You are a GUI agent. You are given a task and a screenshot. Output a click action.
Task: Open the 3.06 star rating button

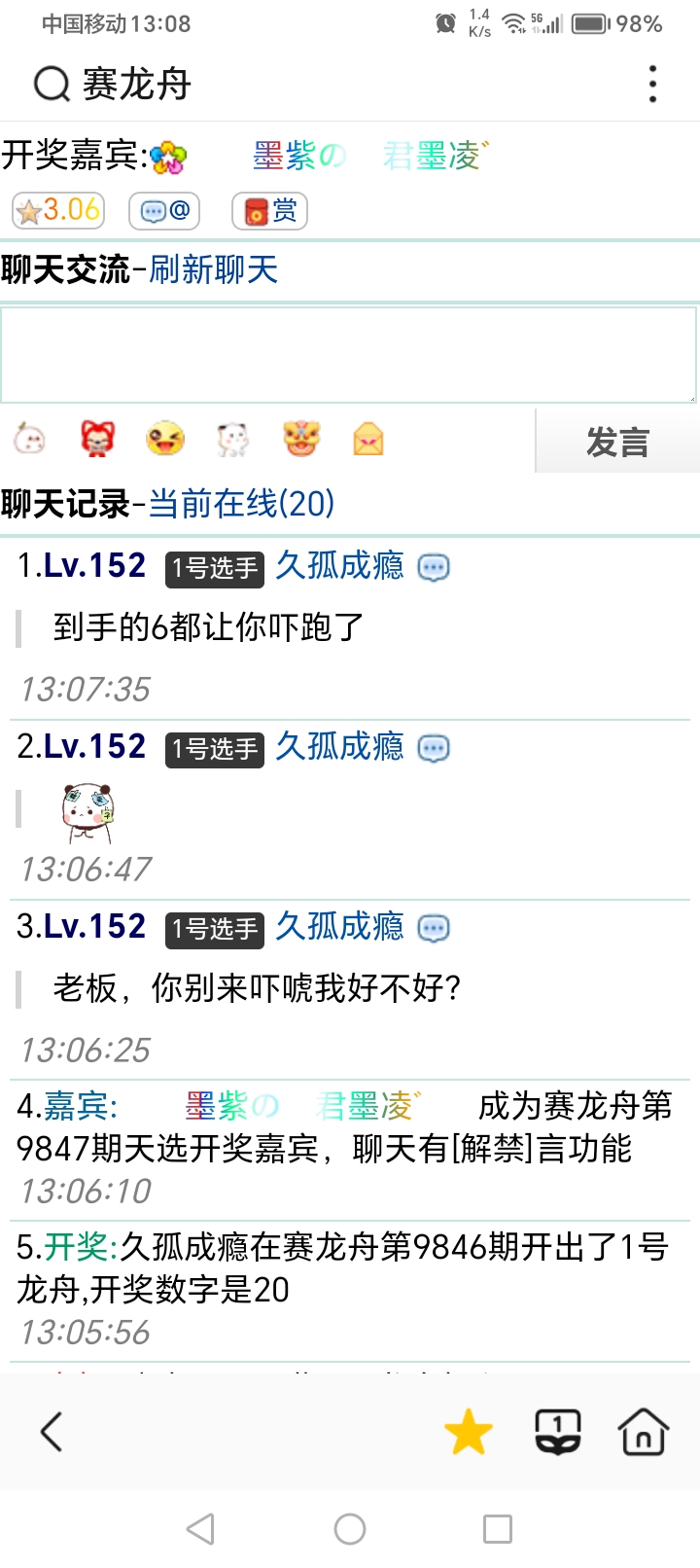(58, 210)
